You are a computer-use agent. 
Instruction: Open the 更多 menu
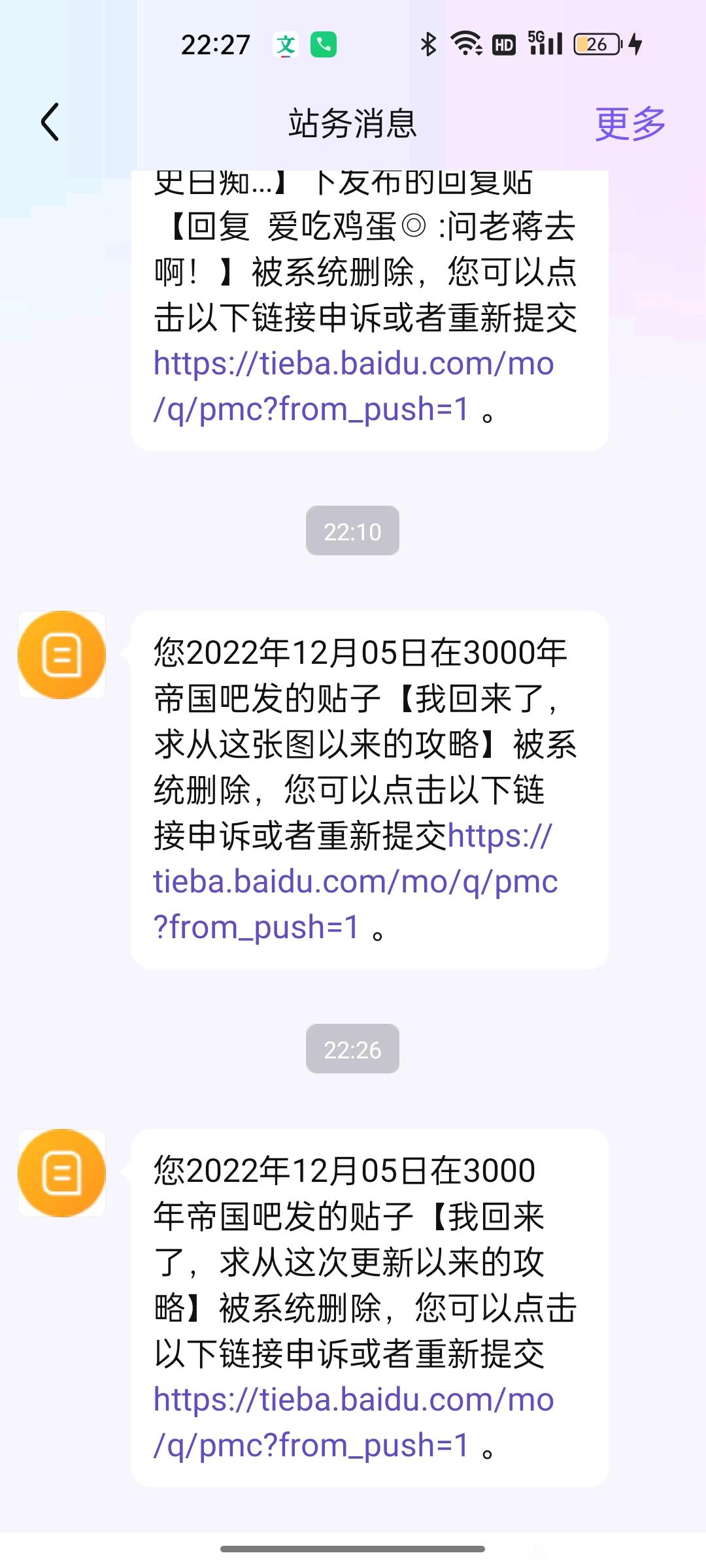(x=630, y=123)
